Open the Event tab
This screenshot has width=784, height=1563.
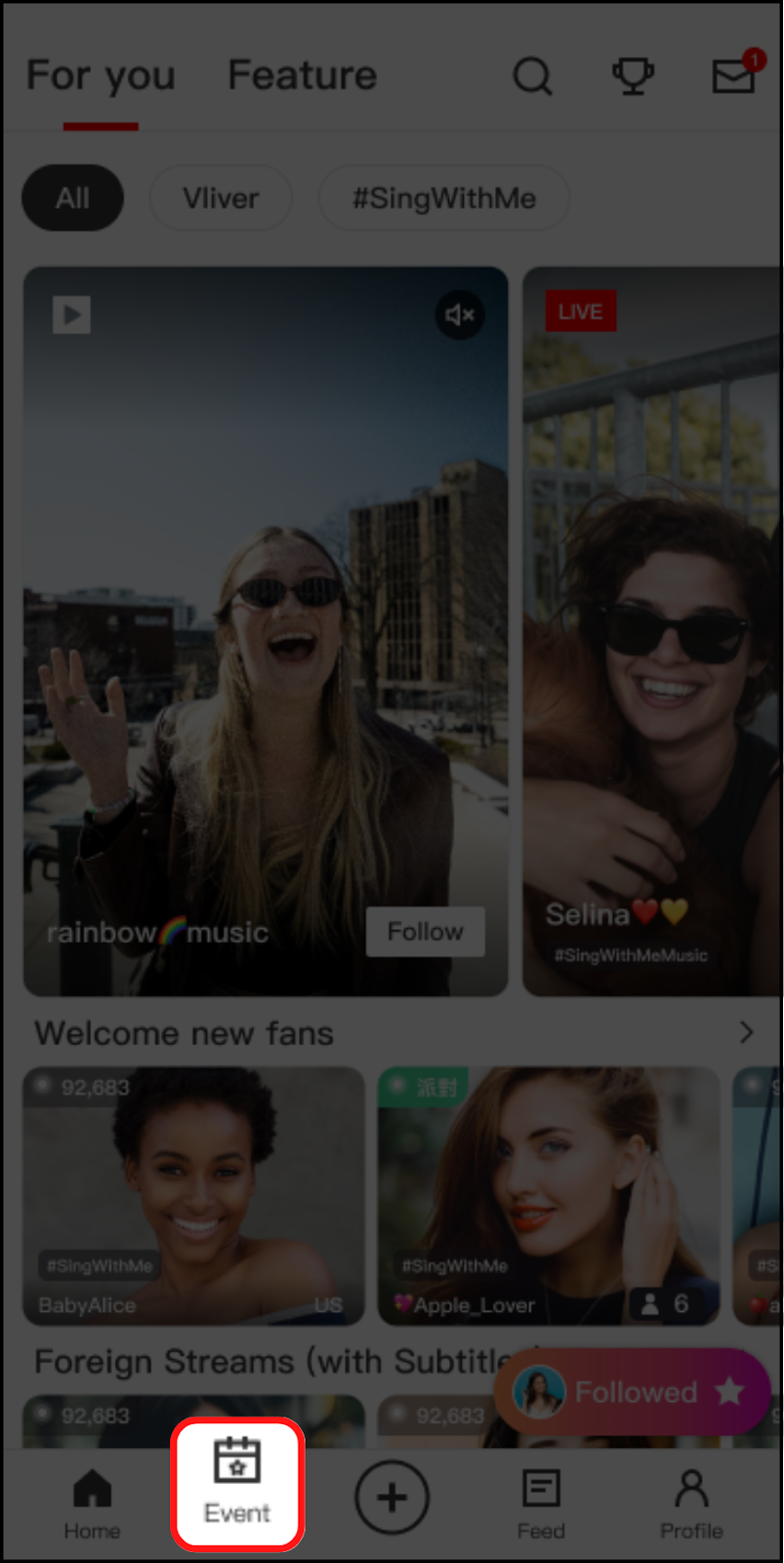[x=237, y=1485]
